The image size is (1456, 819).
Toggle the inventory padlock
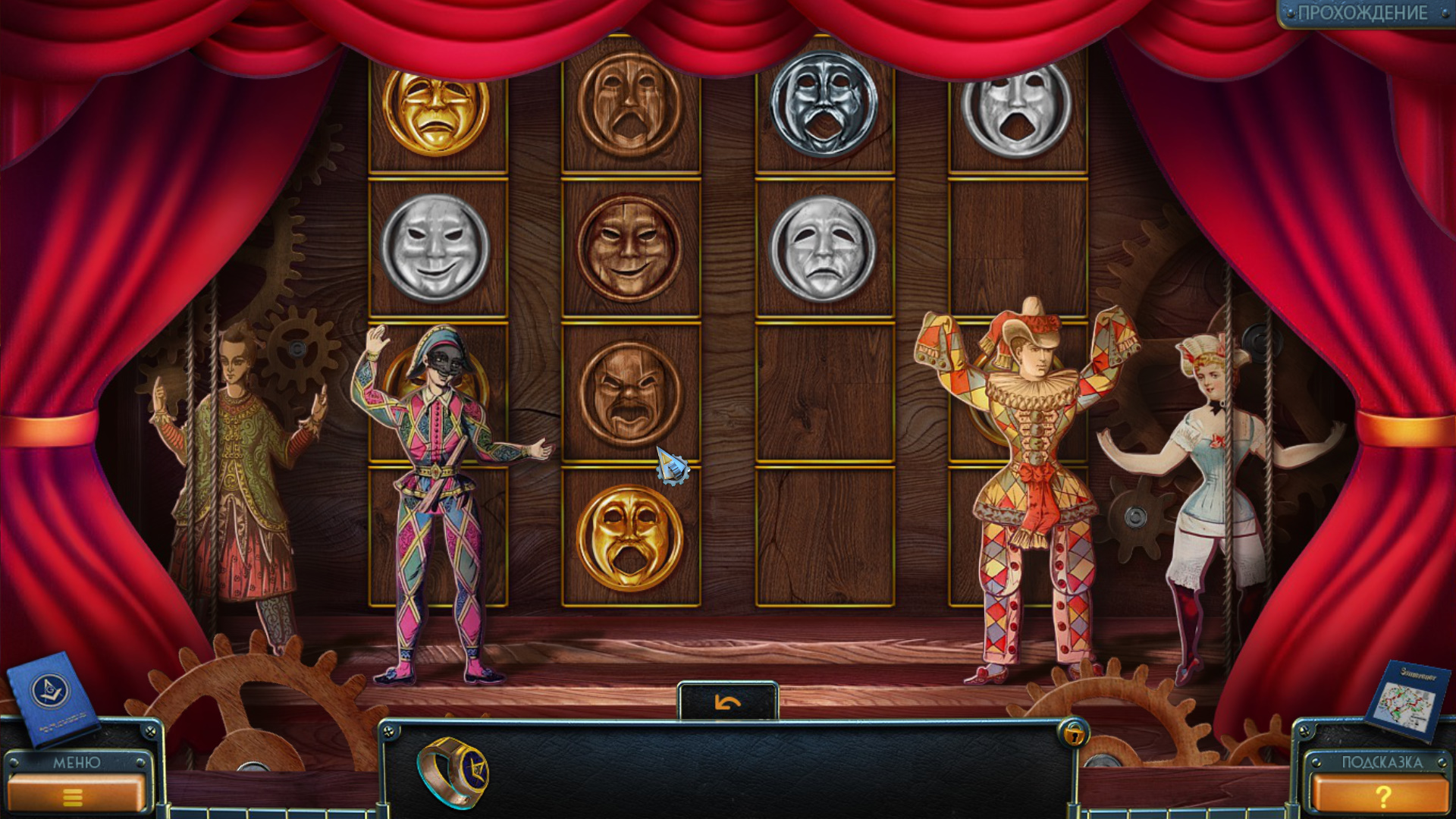tap(1074, 733)
